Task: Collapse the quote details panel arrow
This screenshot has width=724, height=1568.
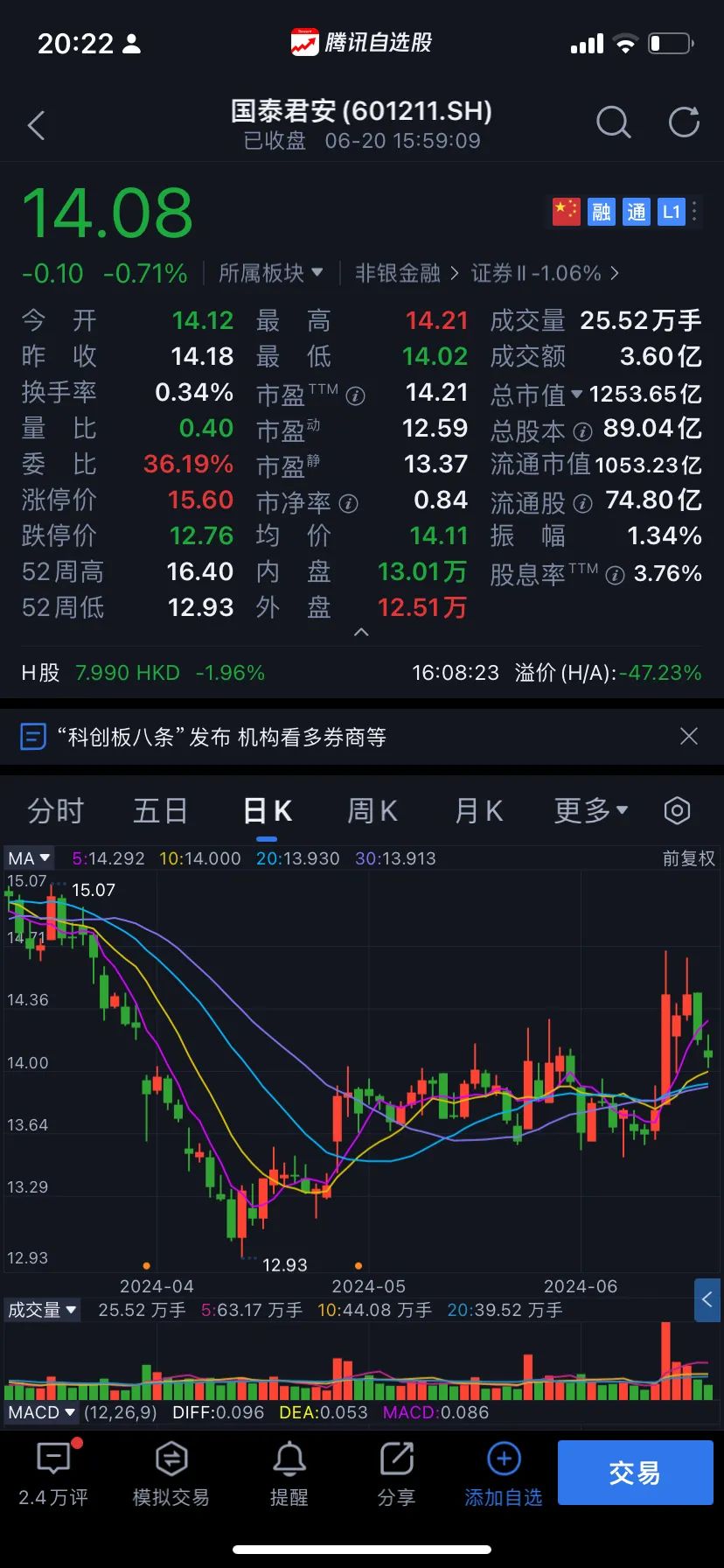Action: pyautogui.click(x=361, y=632)
